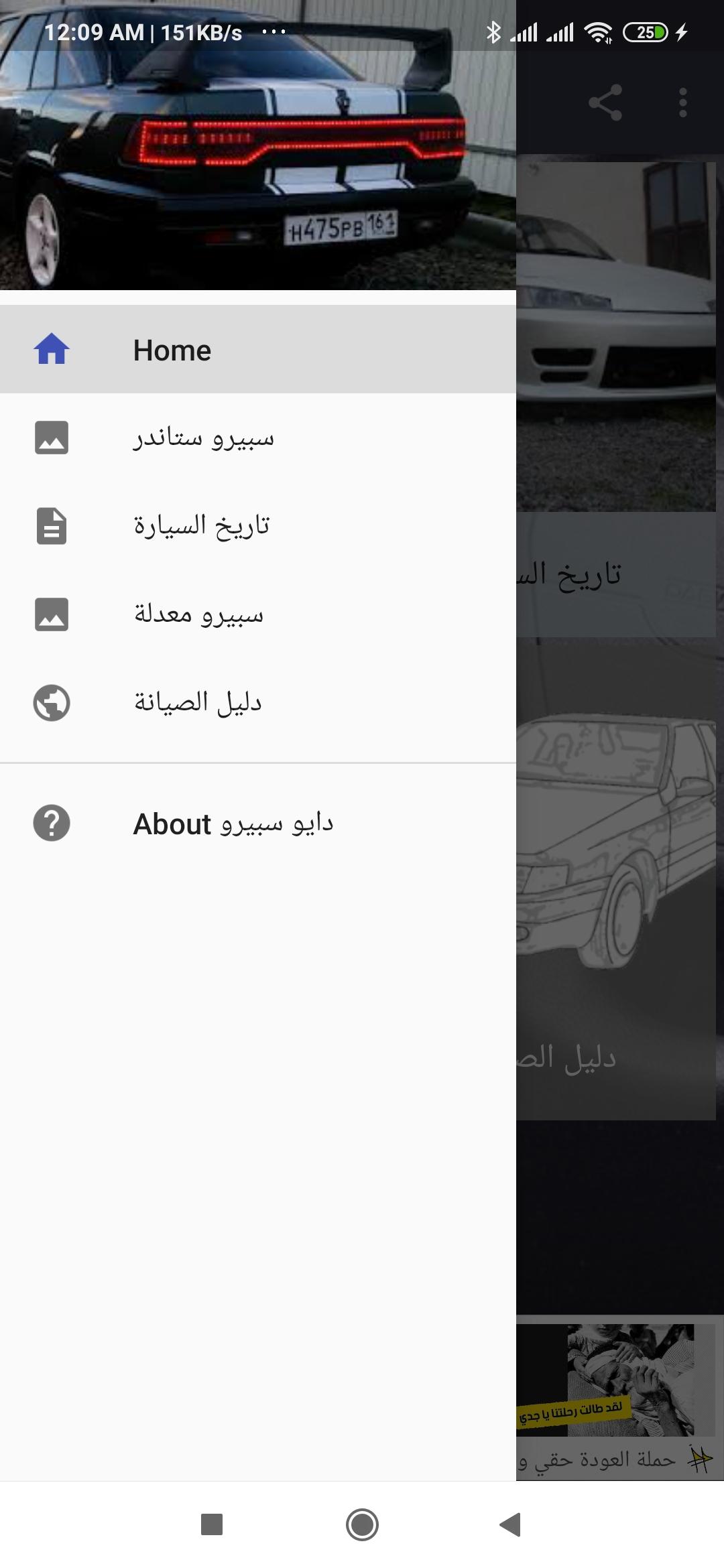Open the overflow menu
Image resolution: width=724 pixels, height=1568 pixels.
682,103
